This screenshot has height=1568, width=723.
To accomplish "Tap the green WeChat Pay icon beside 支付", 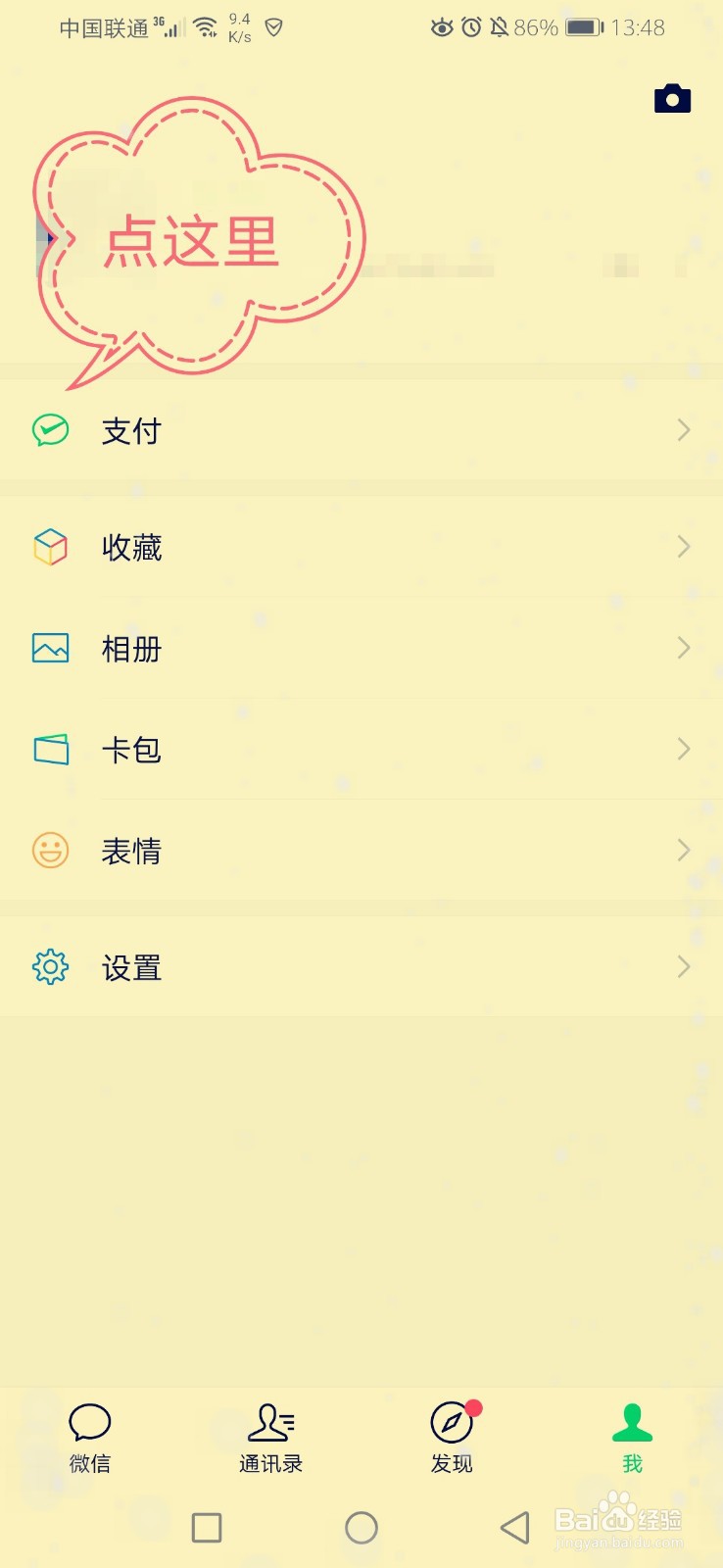I will pos(50,429).
